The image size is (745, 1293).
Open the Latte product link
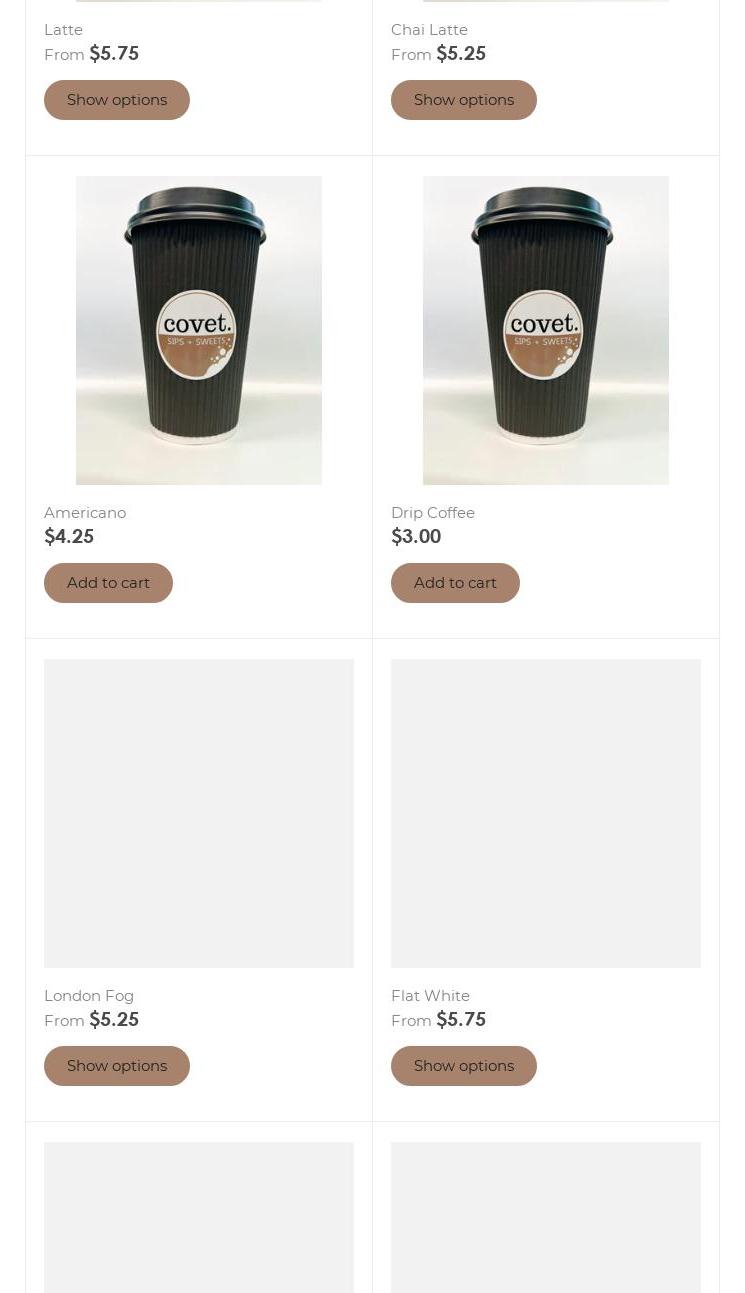click(x=63, y=30)
